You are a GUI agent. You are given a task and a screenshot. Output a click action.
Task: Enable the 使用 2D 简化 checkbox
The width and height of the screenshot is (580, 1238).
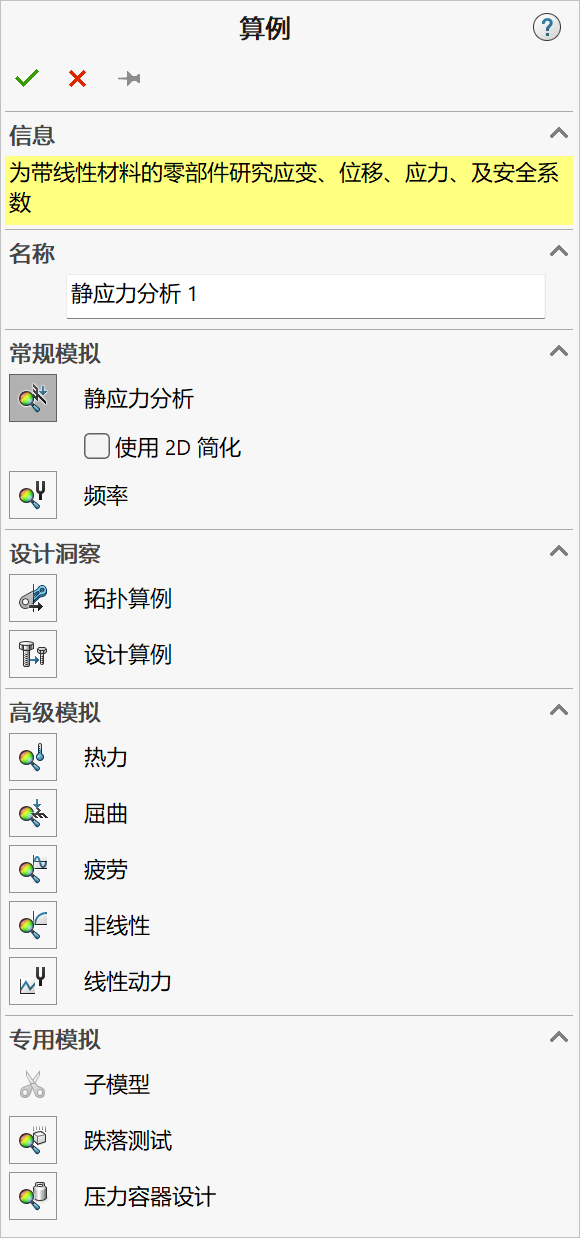[97, 447]
